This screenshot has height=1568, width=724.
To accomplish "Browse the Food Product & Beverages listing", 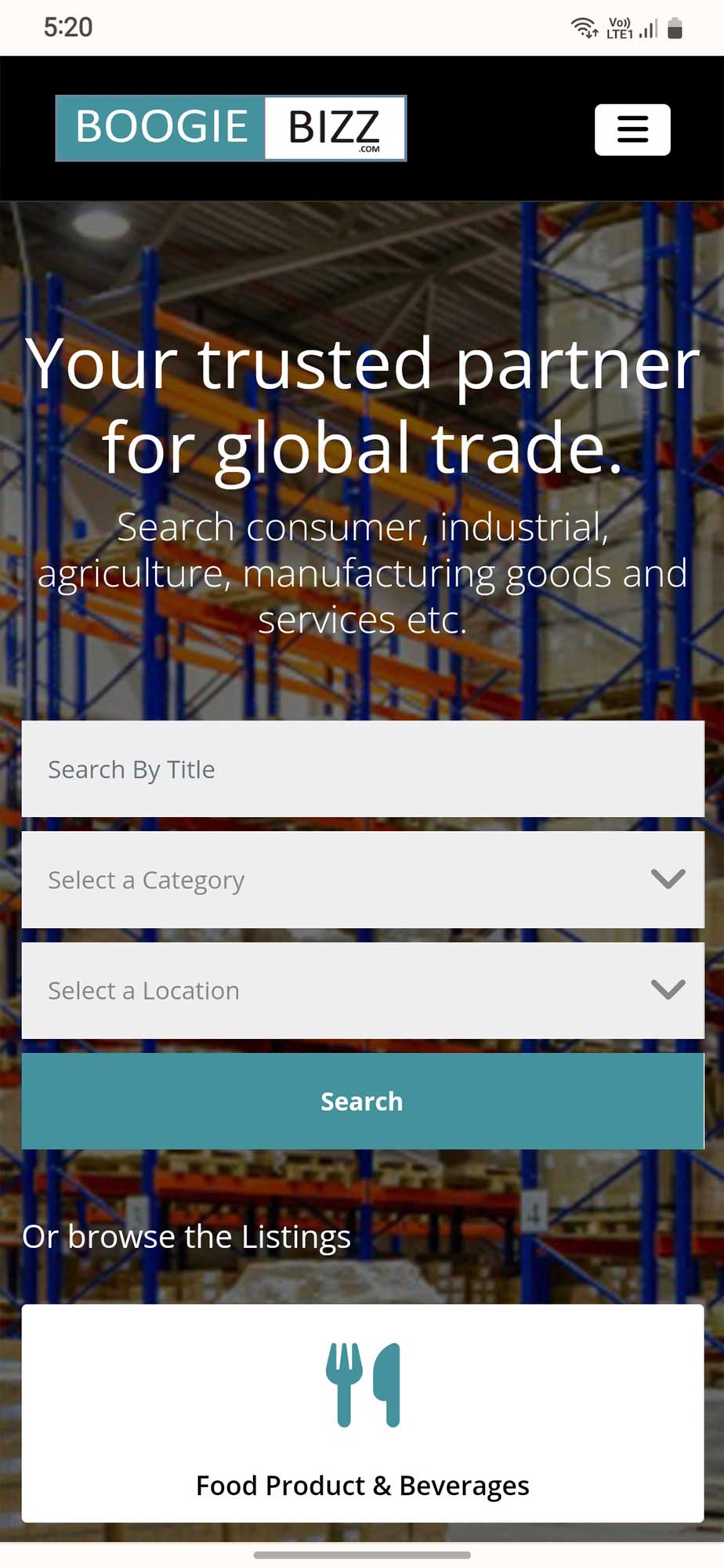I will [x=362, y=1413].
